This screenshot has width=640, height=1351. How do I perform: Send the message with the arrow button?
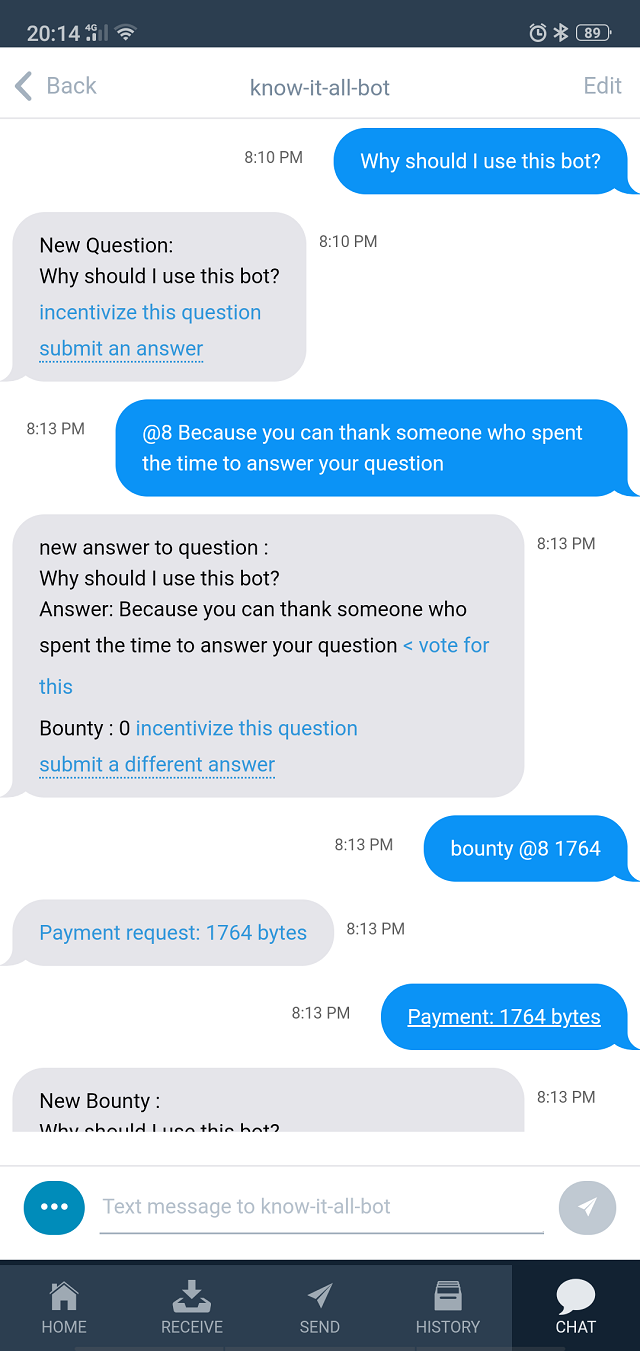587,1207
